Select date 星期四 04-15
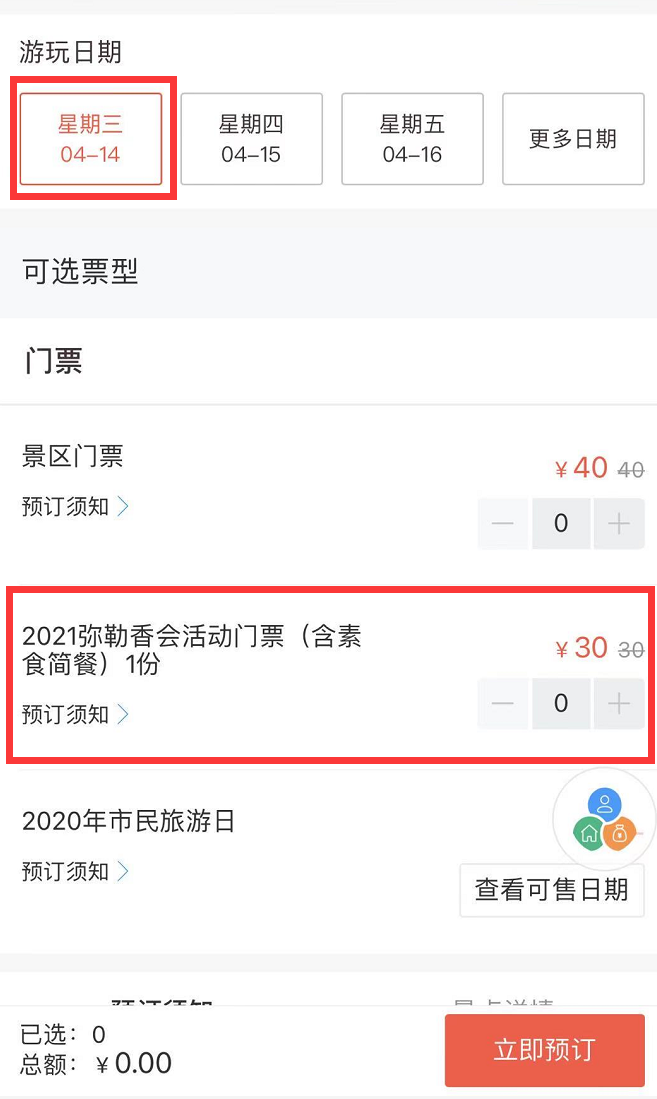This screenshot has height=1099, width=657. pyautogui.click(x=251, y=139)
